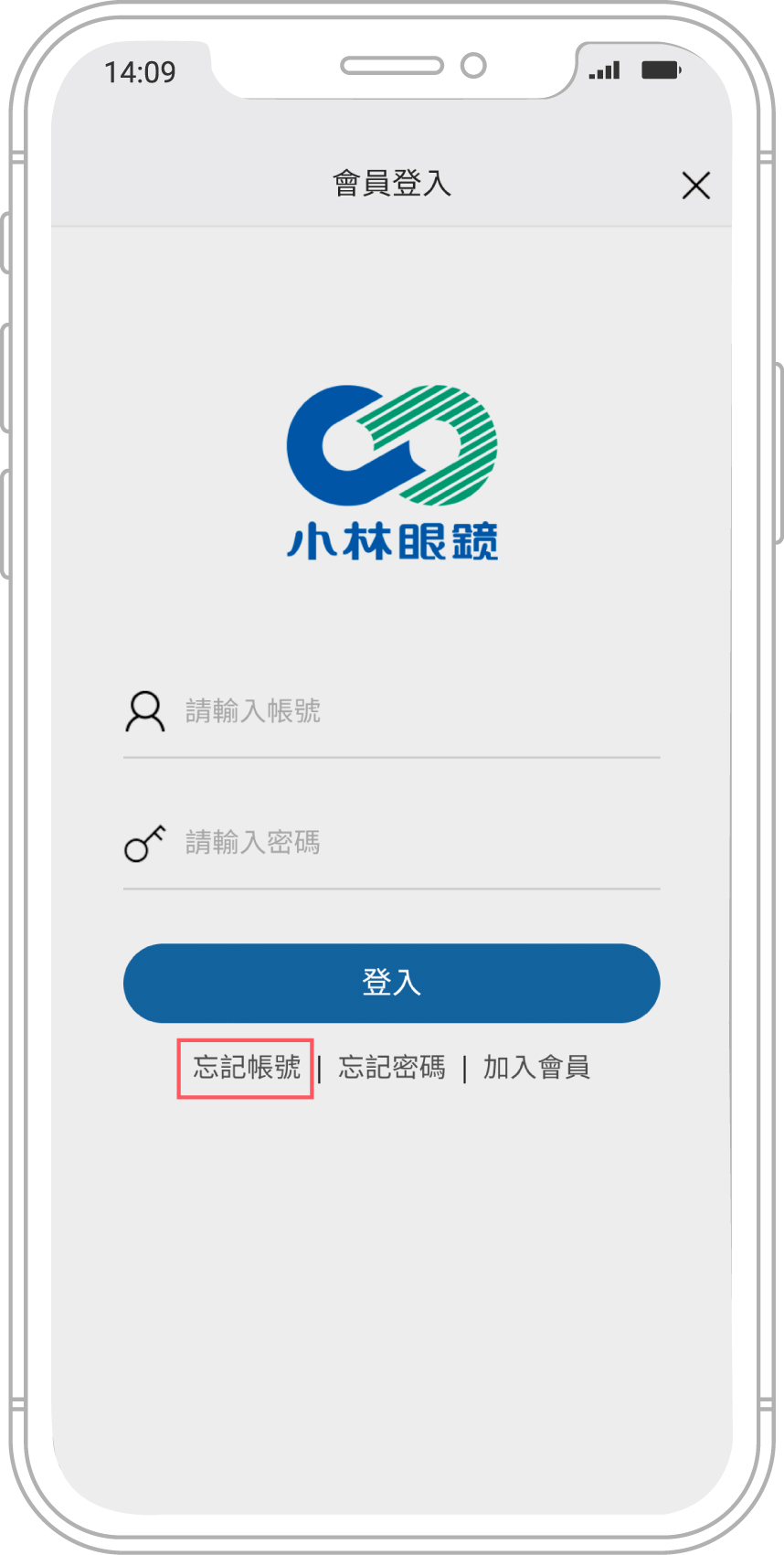Open the 忘記帳號 link
The height and width of the screenshot is (1555, 784).
click(247, 1067)
